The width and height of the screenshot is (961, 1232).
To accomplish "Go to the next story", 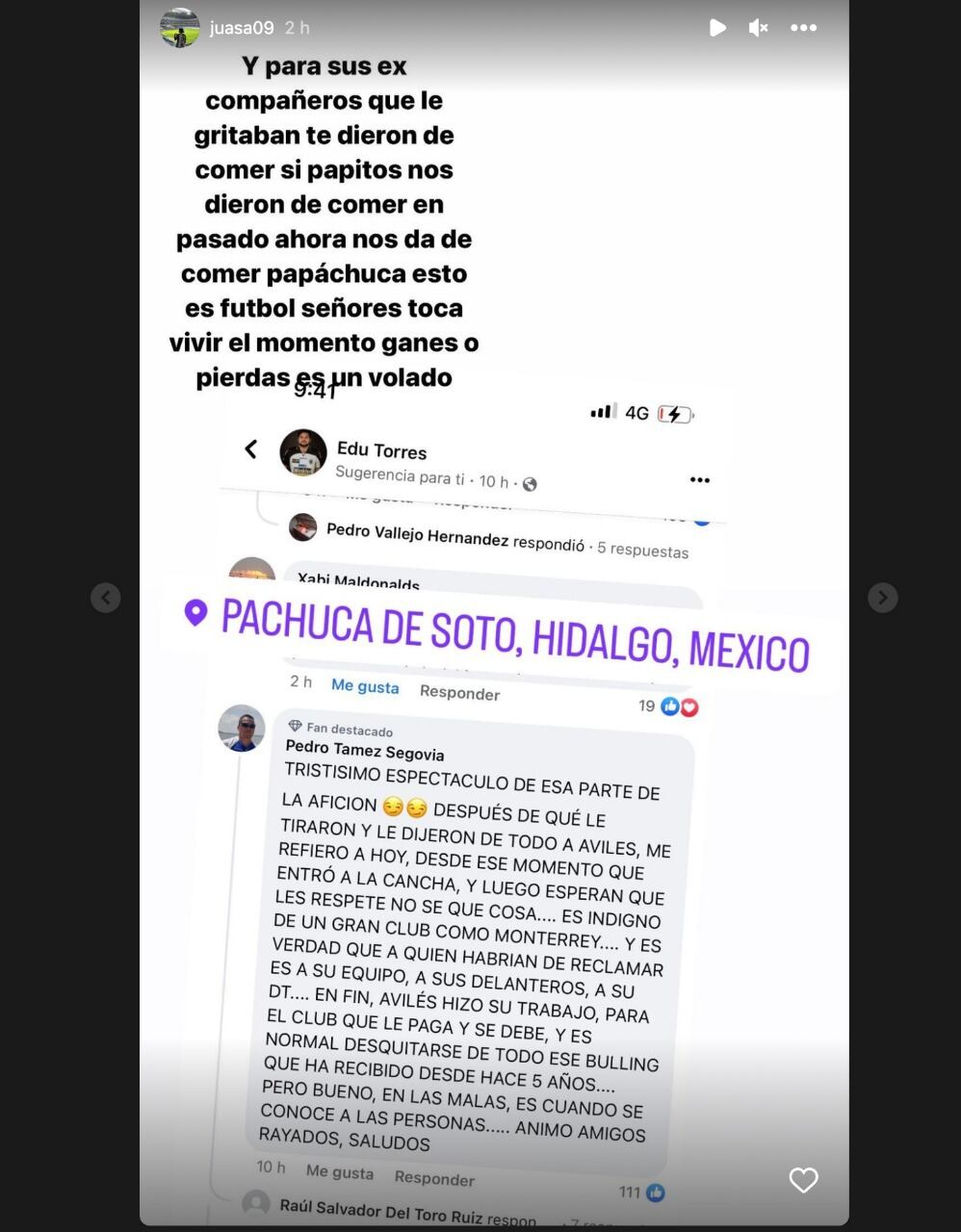I will click(882, 598).
